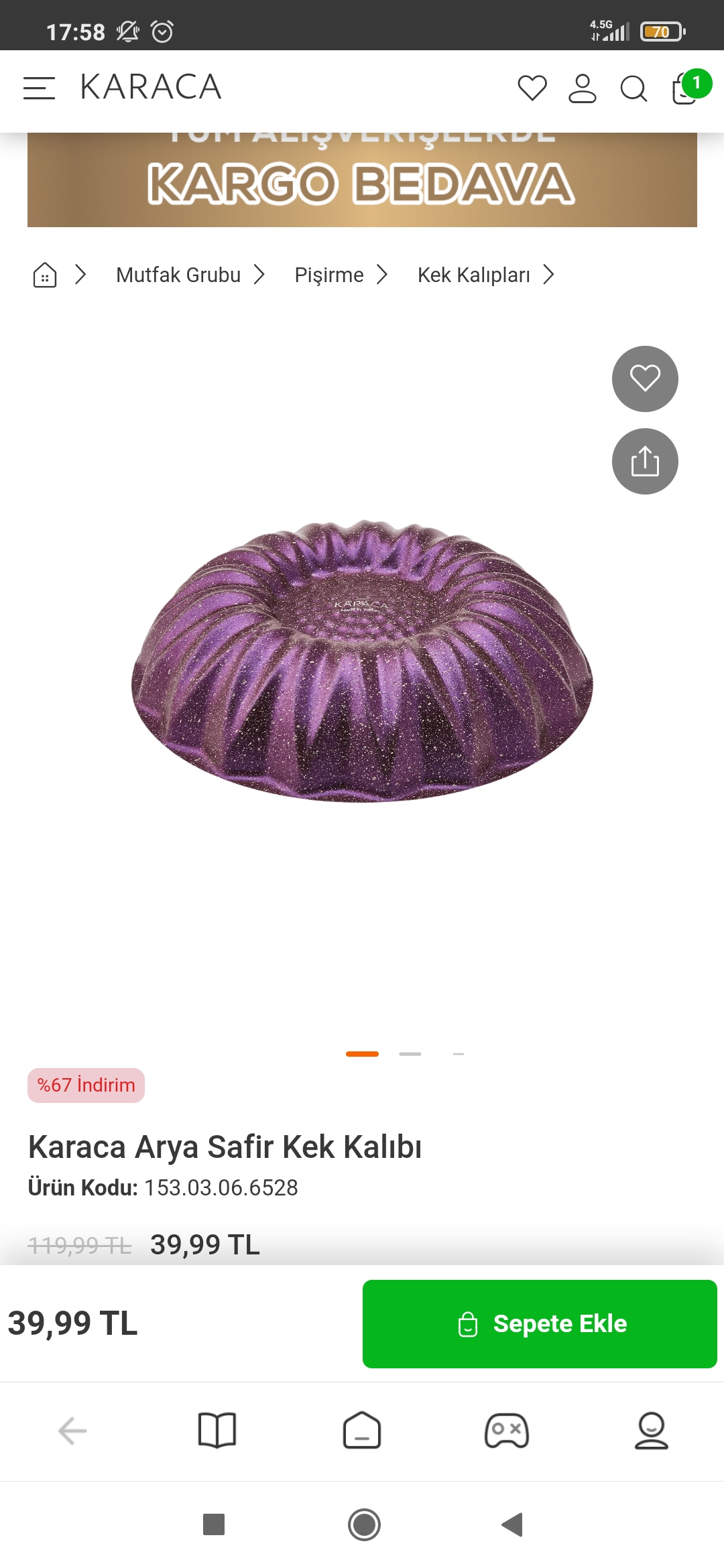
Task: Open the game controller tab
Action: (x=507, y=1431)
